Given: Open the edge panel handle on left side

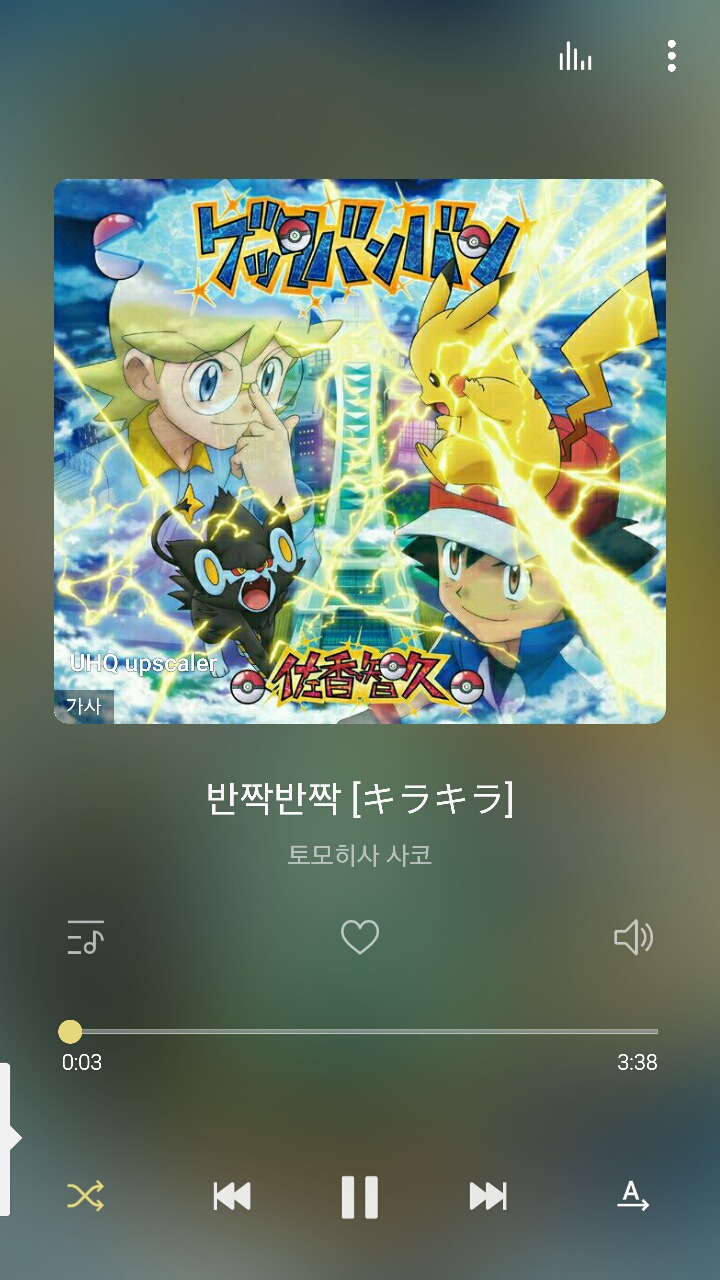Looking at the screenshot, I should 8,1139.
